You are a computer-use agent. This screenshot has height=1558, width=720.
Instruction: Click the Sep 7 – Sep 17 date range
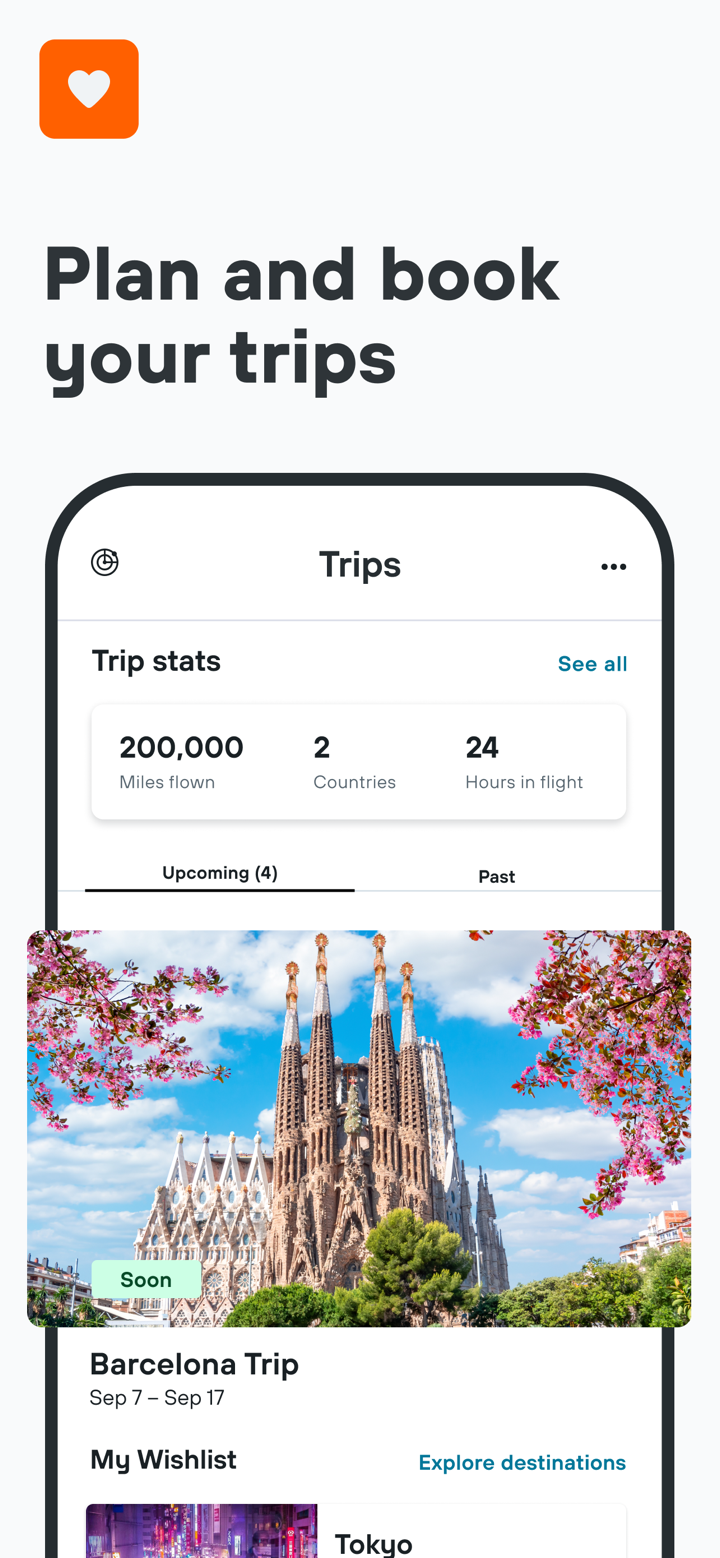157,1398
